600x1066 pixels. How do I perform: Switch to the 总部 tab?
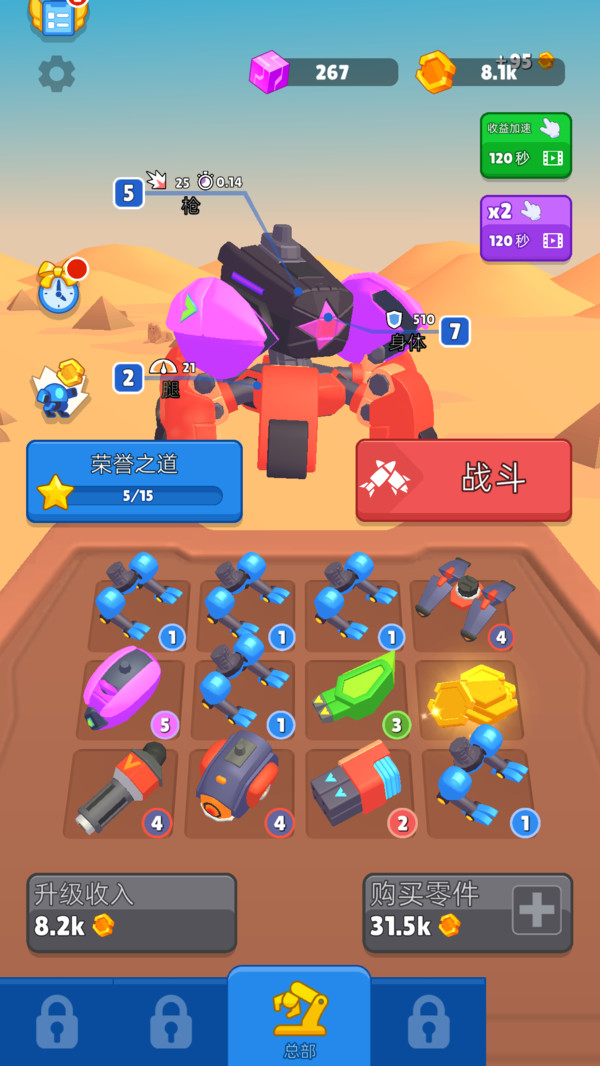[x=299, y=1016]
